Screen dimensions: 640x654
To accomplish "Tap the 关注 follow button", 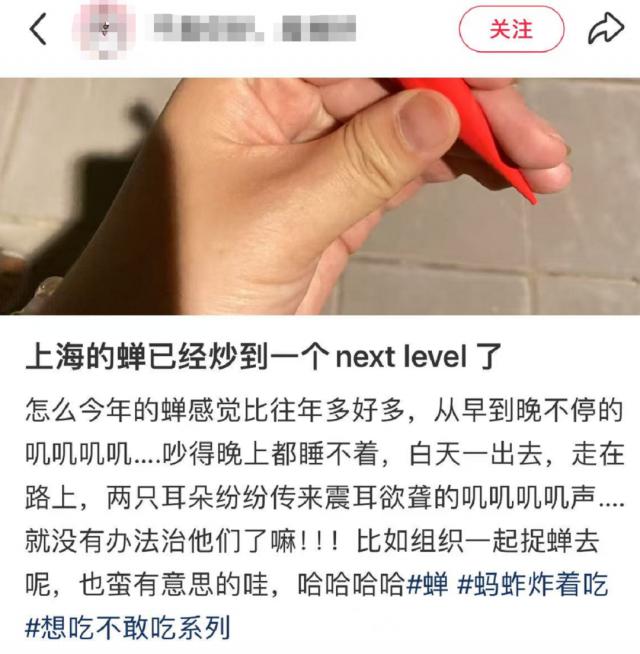I will pyautogui.click(x=511, y=30).
